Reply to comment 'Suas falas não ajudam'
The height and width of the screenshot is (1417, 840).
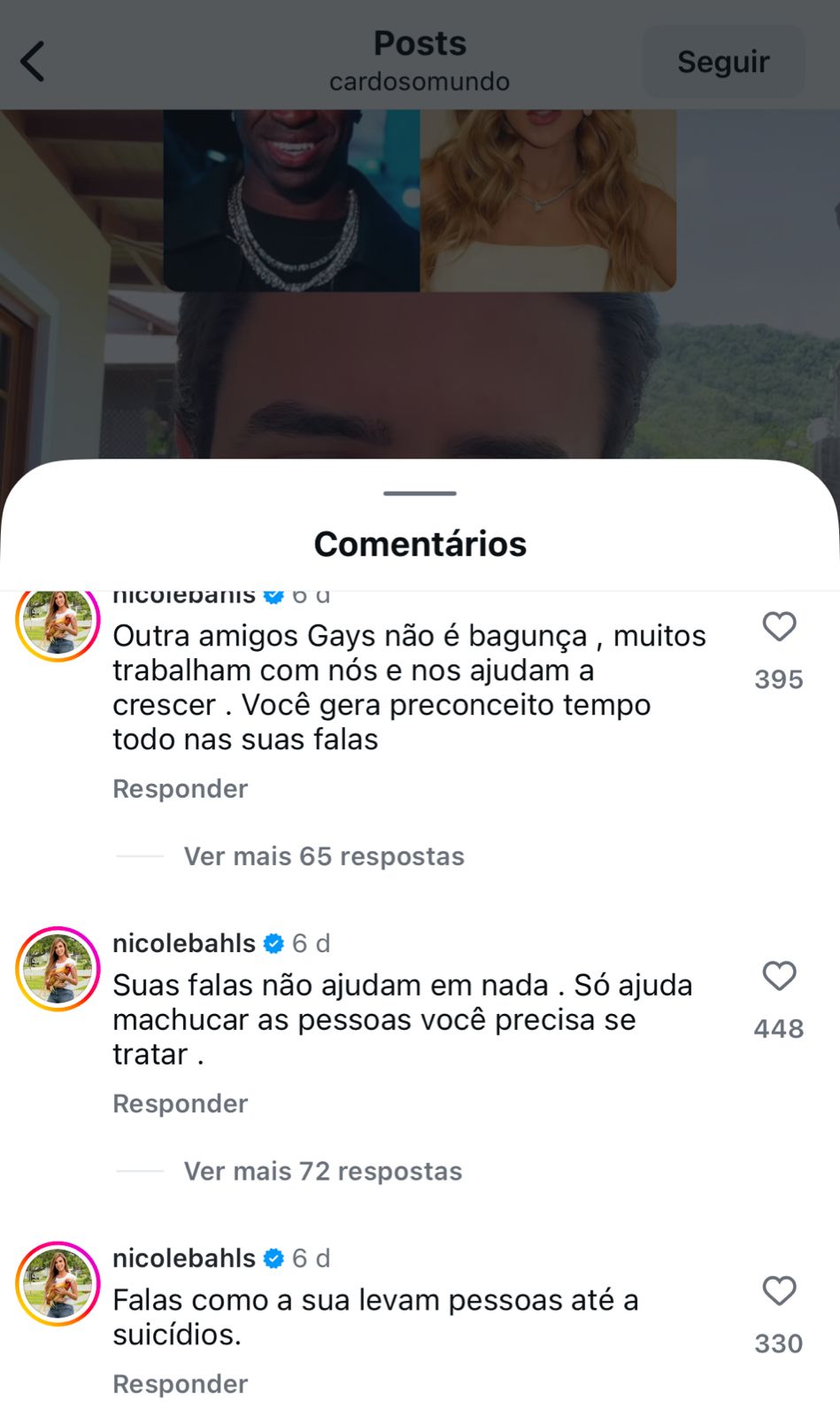coord(180,1103)
